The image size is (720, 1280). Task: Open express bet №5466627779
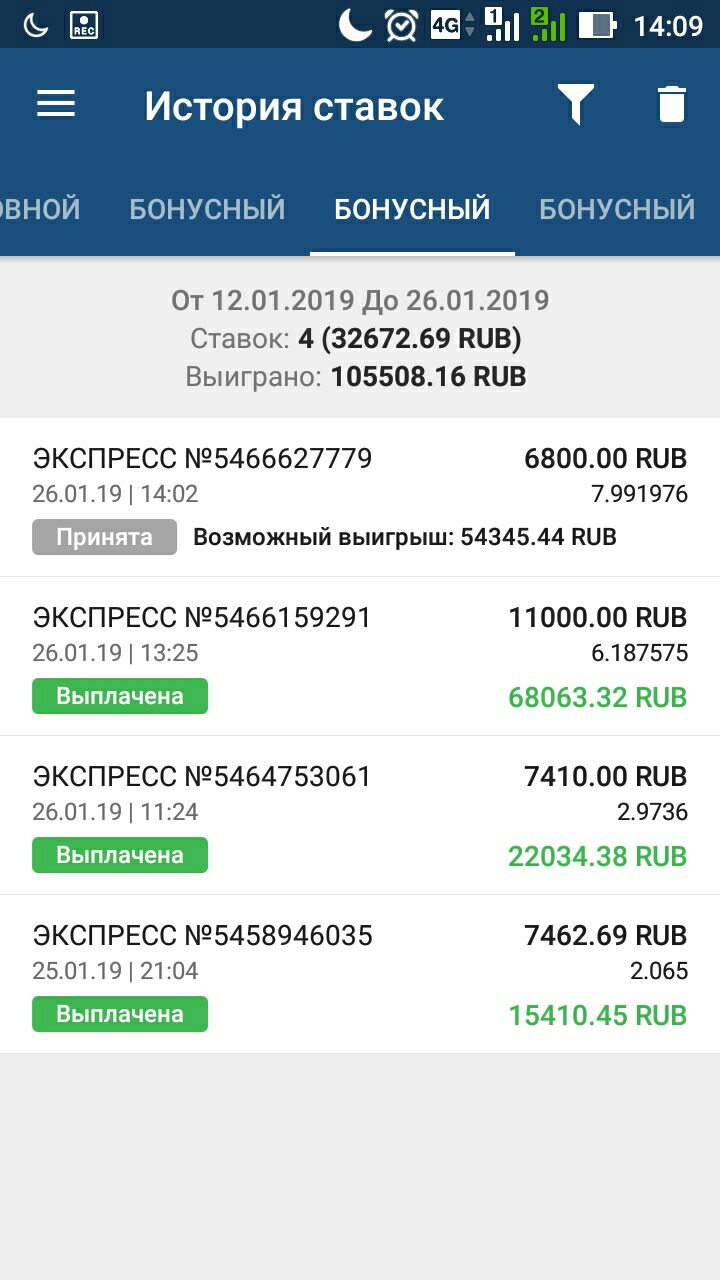pyautogui.click(x=360, y=497)
